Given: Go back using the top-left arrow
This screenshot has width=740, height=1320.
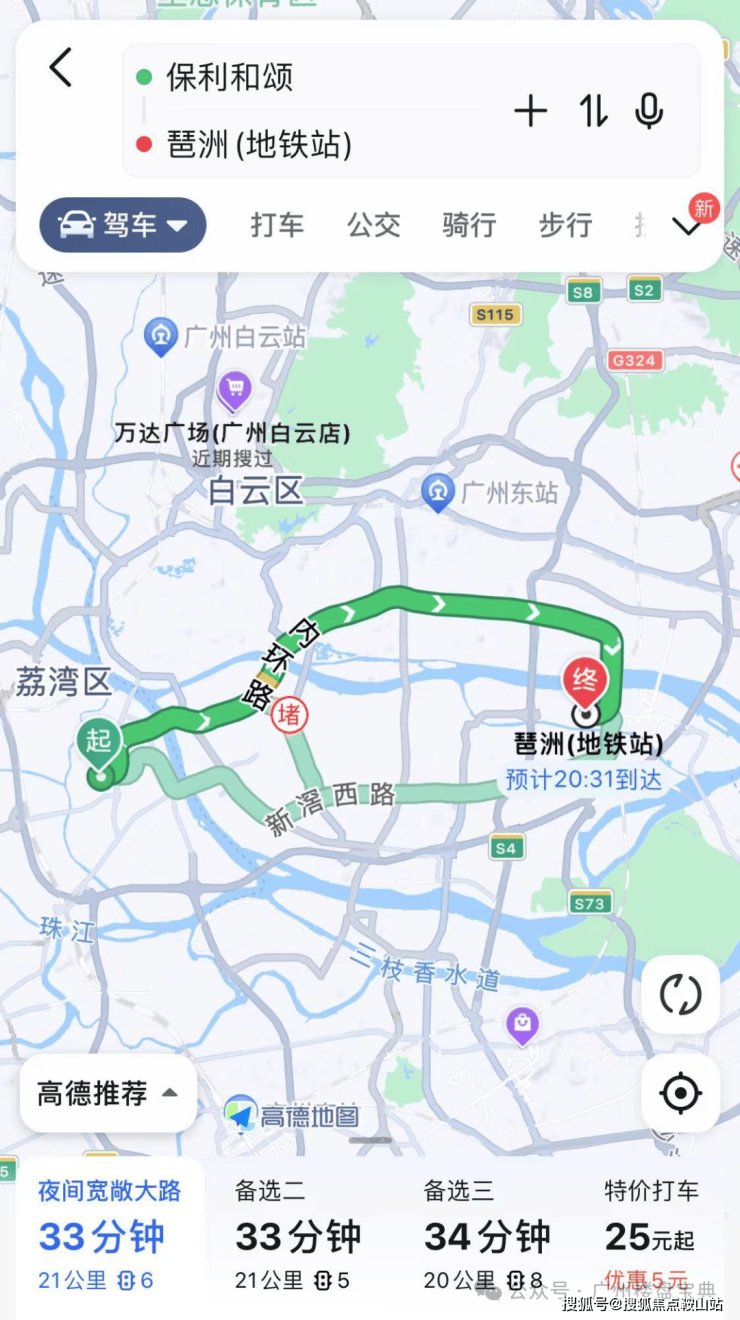Looking at the screenshot, I should [x=61, y=69].
